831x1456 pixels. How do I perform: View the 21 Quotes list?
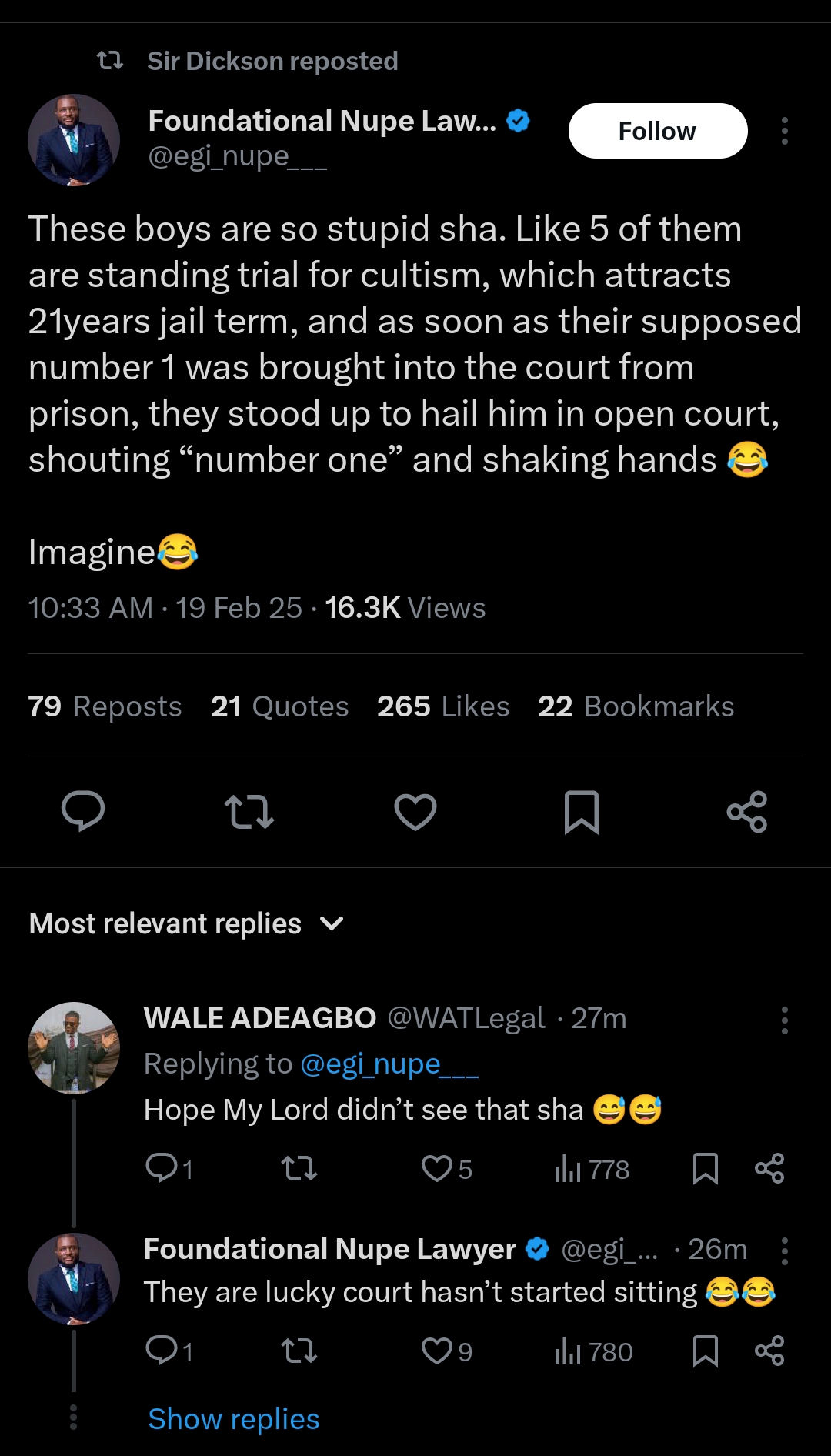click(279, 706)
